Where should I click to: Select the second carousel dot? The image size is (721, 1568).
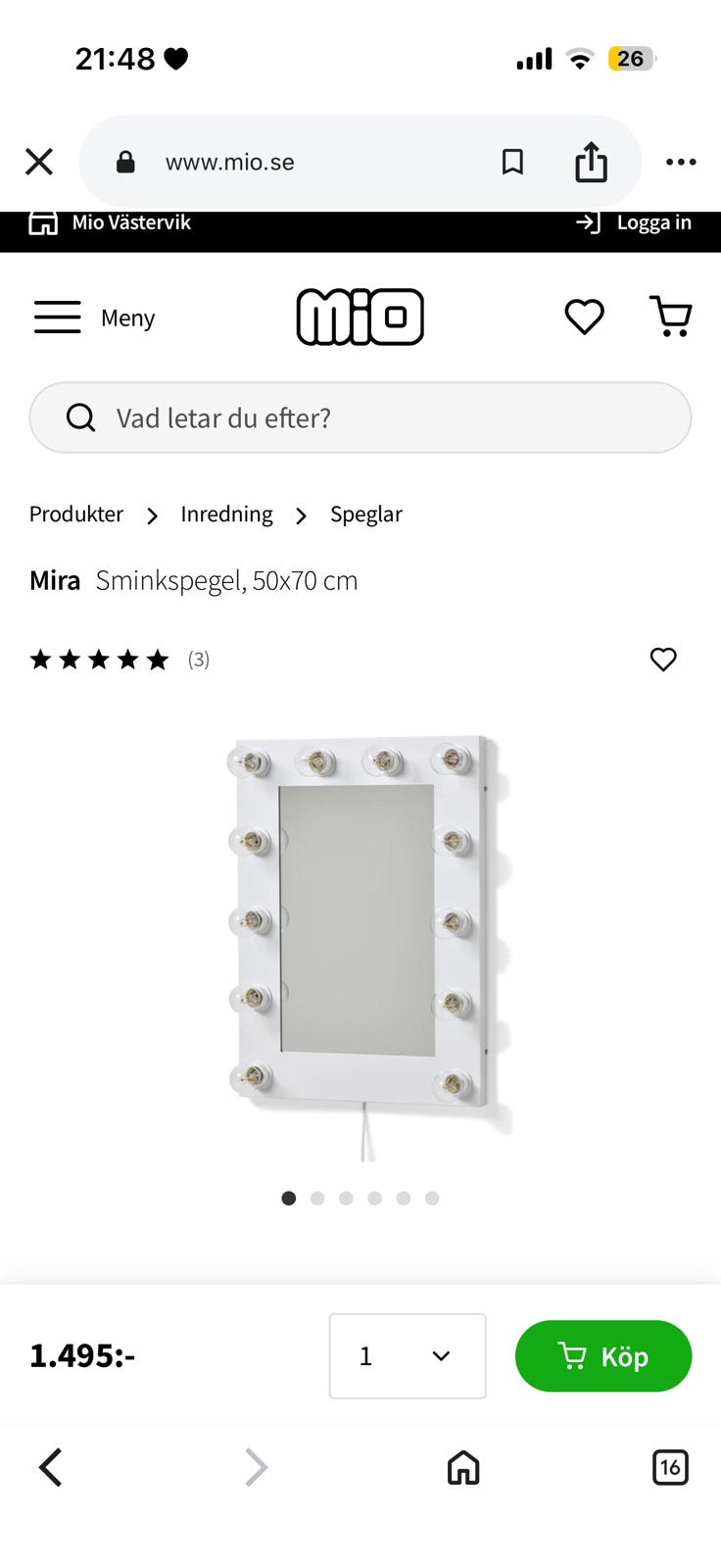(317, 1198)
